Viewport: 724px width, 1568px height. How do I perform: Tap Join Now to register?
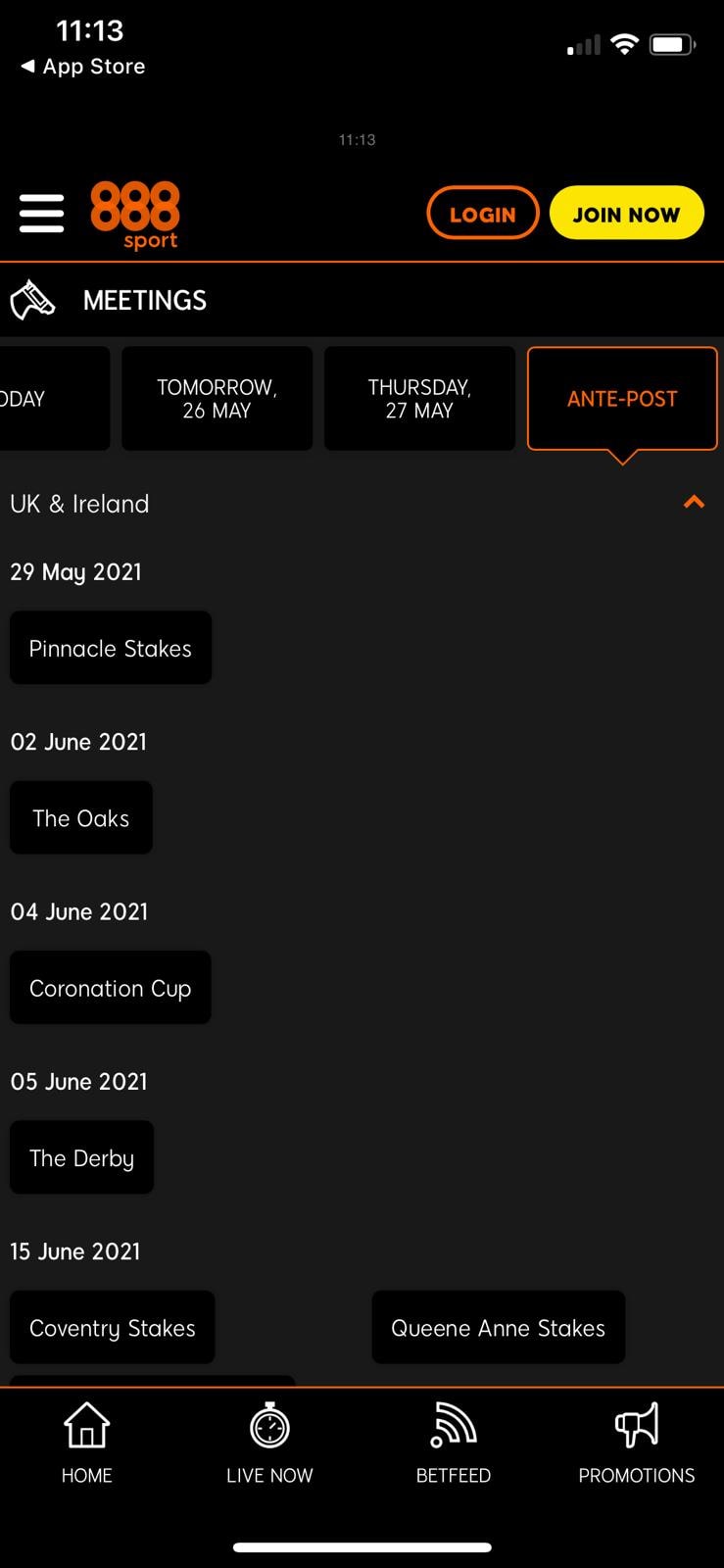[626, 214]
